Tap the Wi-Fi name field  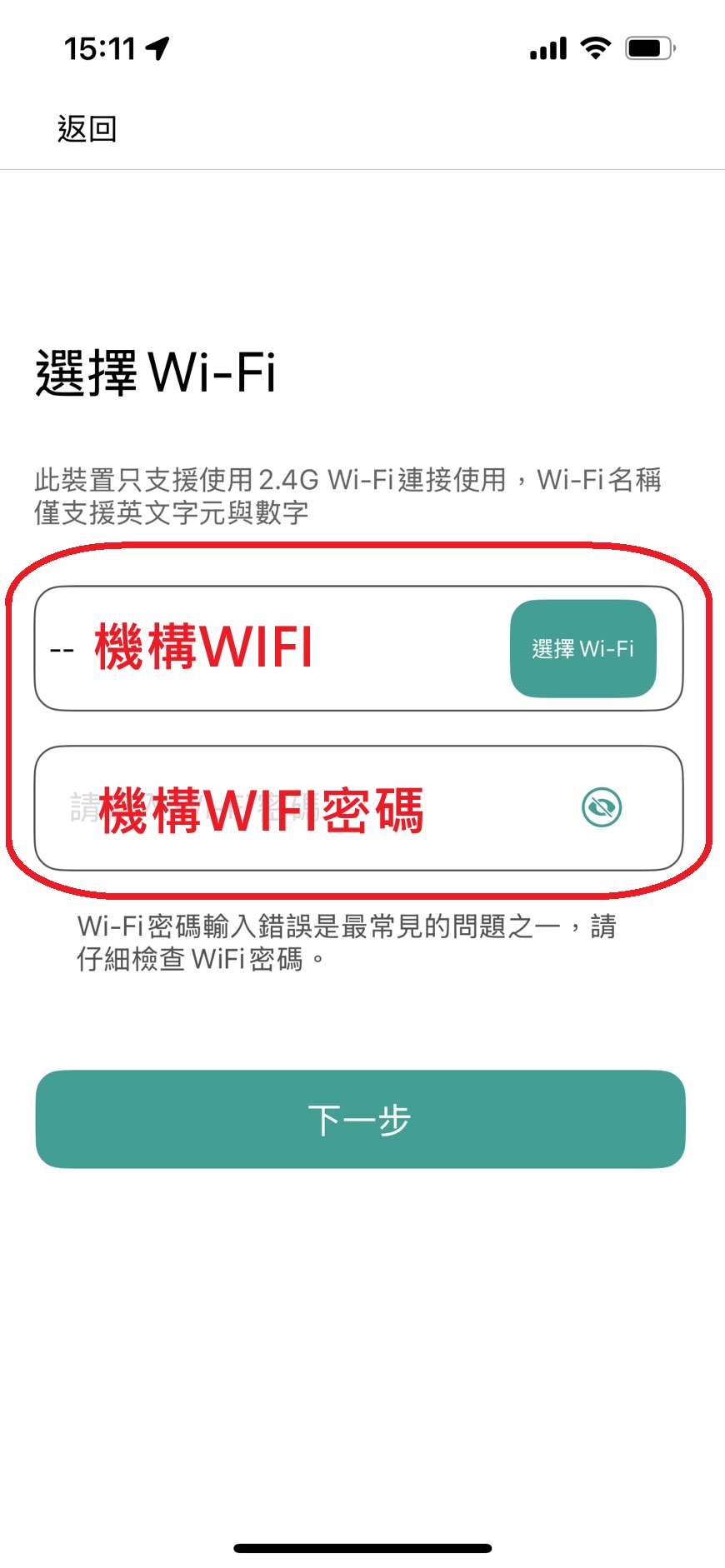coord(267,648)
